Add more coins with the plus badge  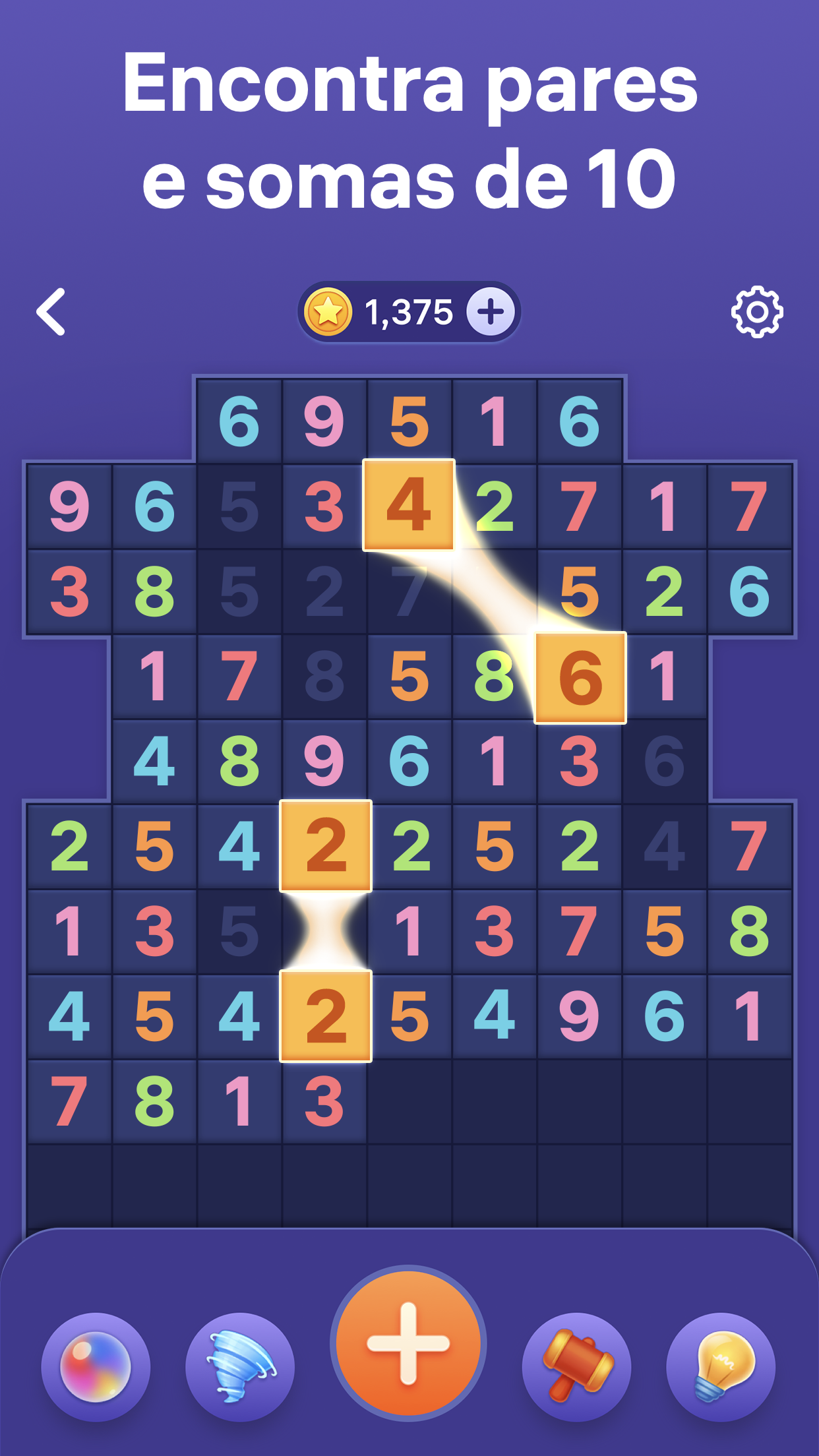(x=491, y=312)
